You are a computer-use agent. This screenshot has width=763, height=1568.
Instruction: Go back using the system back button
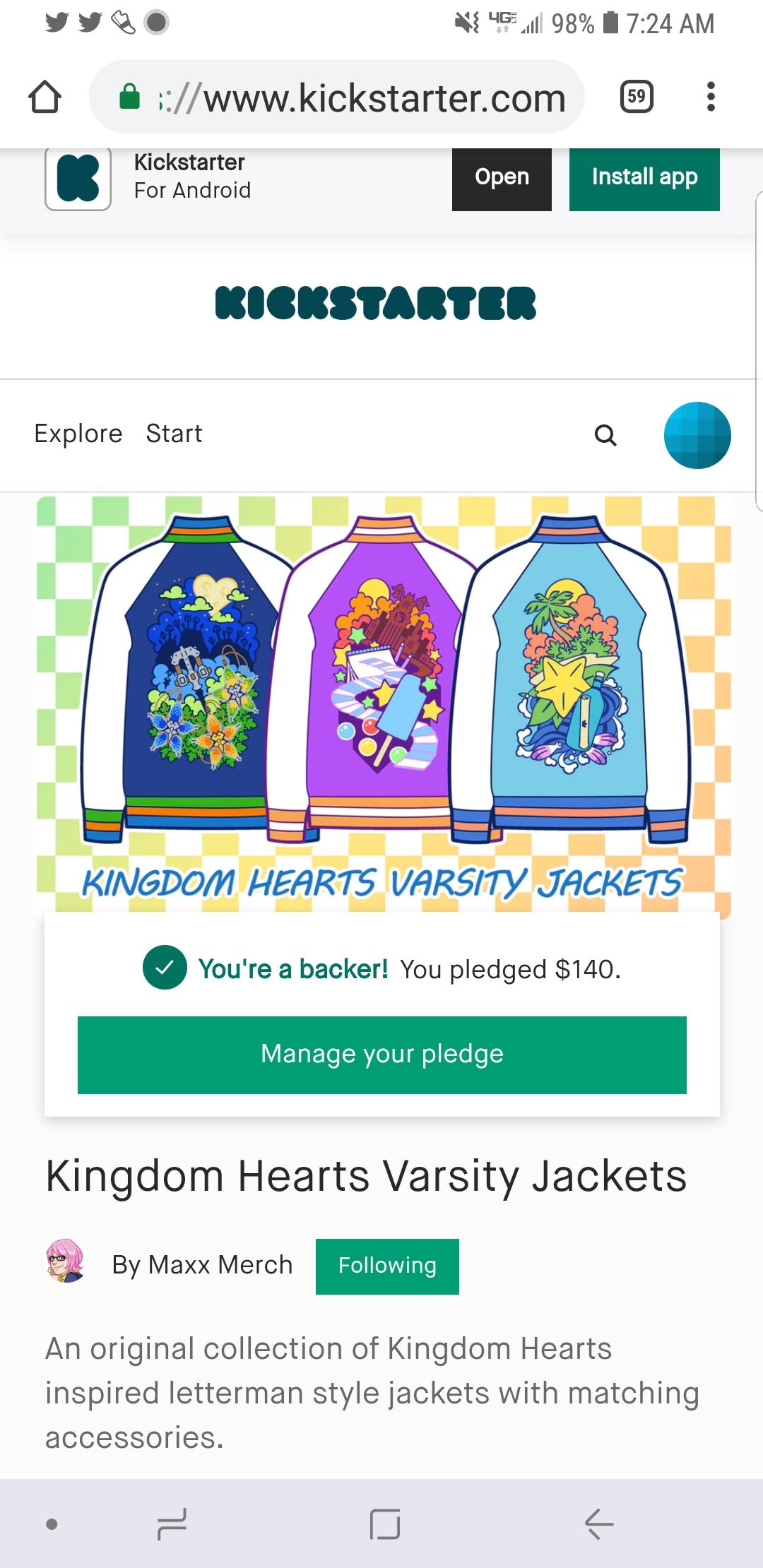point(598,1524)
